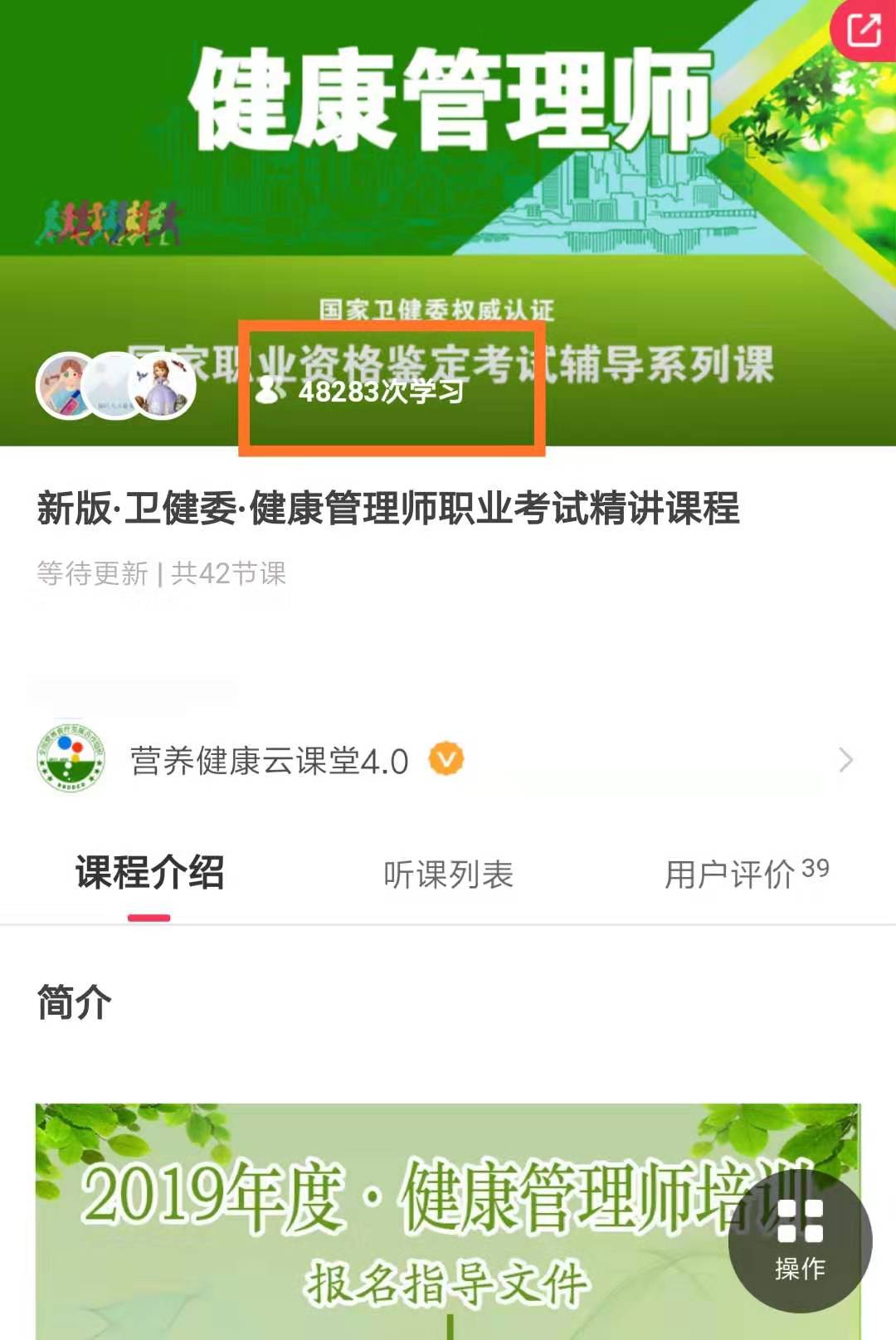Switch to the 听课列表 tab

448,875
